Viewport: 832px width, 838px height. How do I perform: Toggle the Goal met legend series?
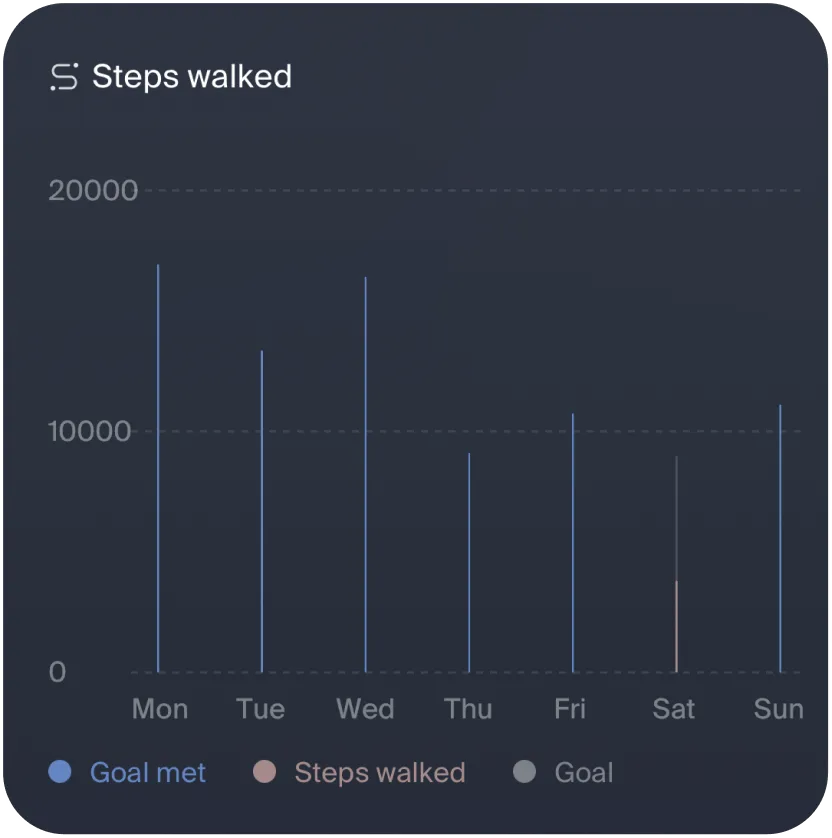(128, 772)
